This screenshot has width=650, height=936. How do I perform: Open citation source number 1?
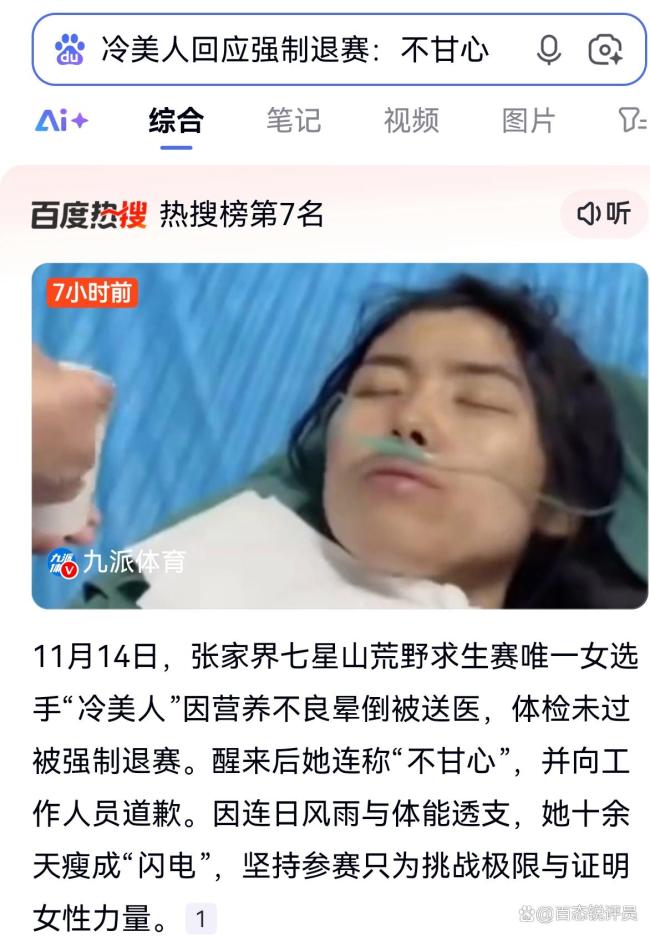201,919
